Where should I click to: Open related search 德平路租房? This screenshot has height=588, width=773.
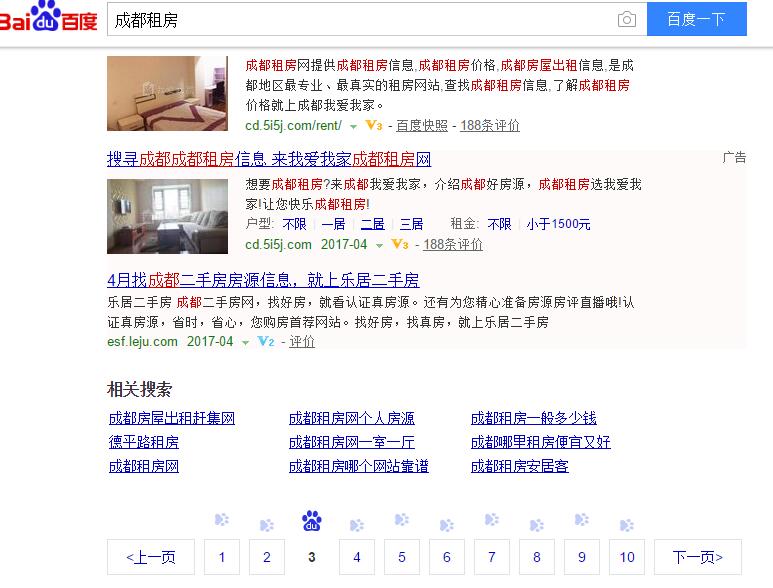(144, 442)
